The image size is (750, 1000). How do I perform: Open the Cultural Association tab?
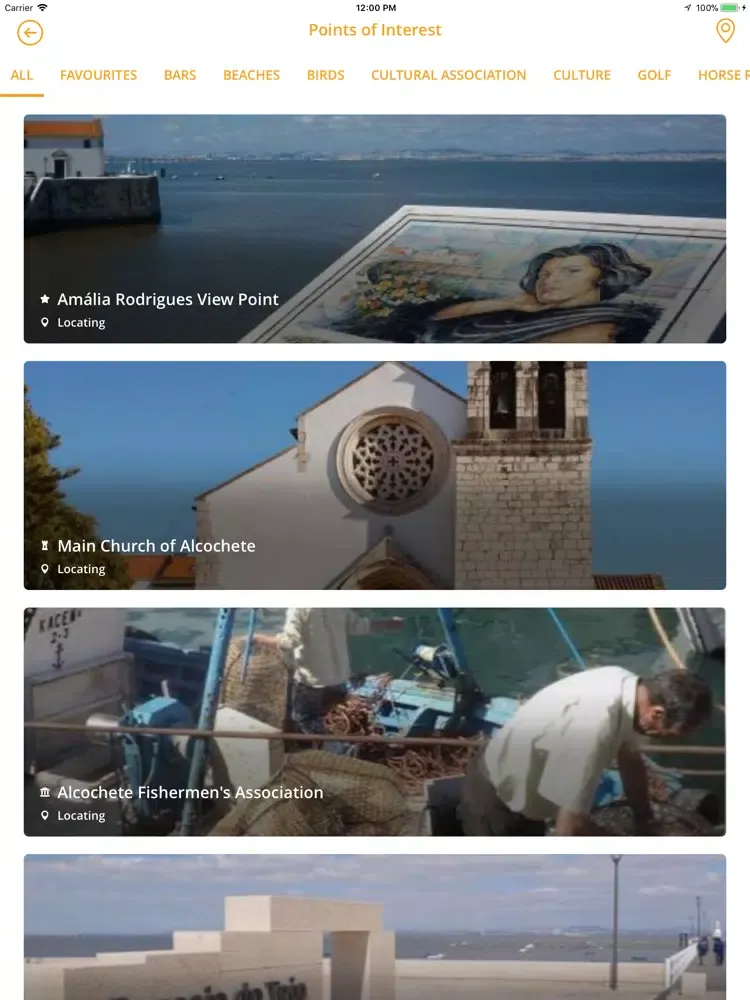coord(448,75)
